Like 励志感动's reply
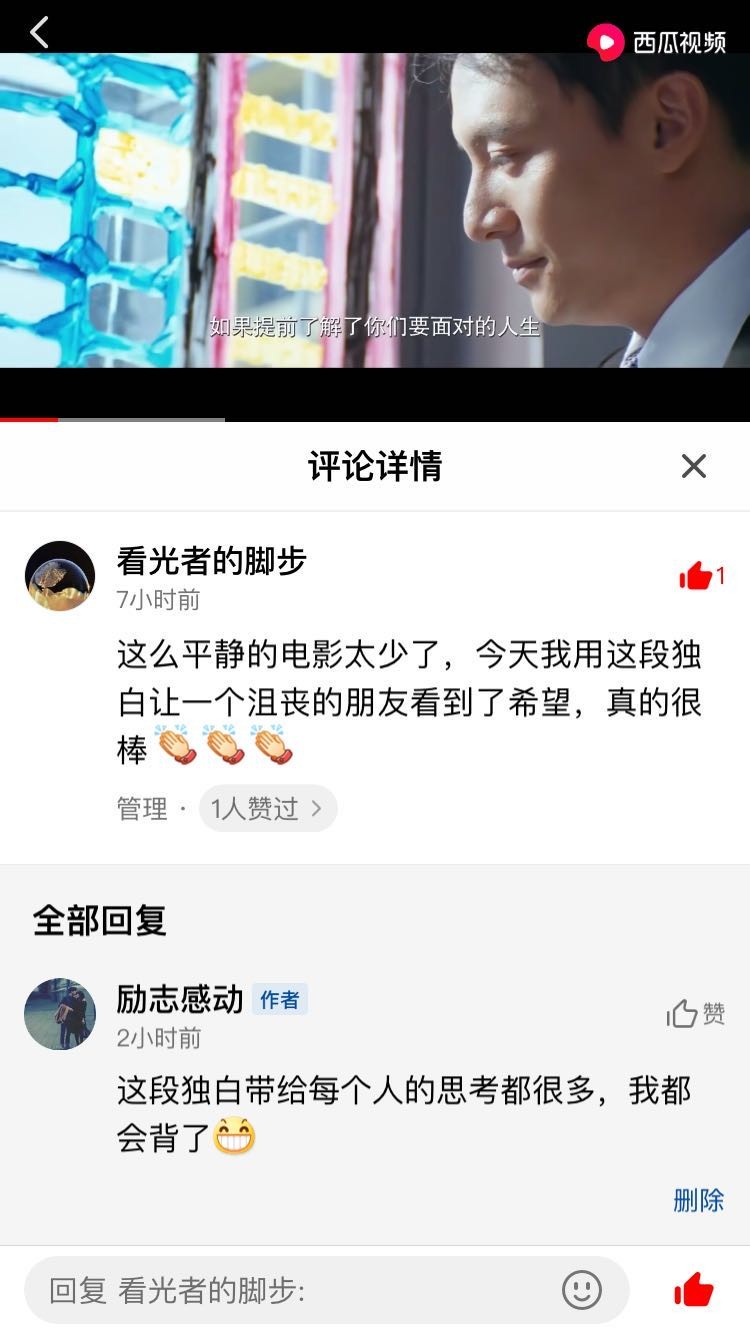The width and height of the screenshot is (750, 1334). pos(695,1014)
